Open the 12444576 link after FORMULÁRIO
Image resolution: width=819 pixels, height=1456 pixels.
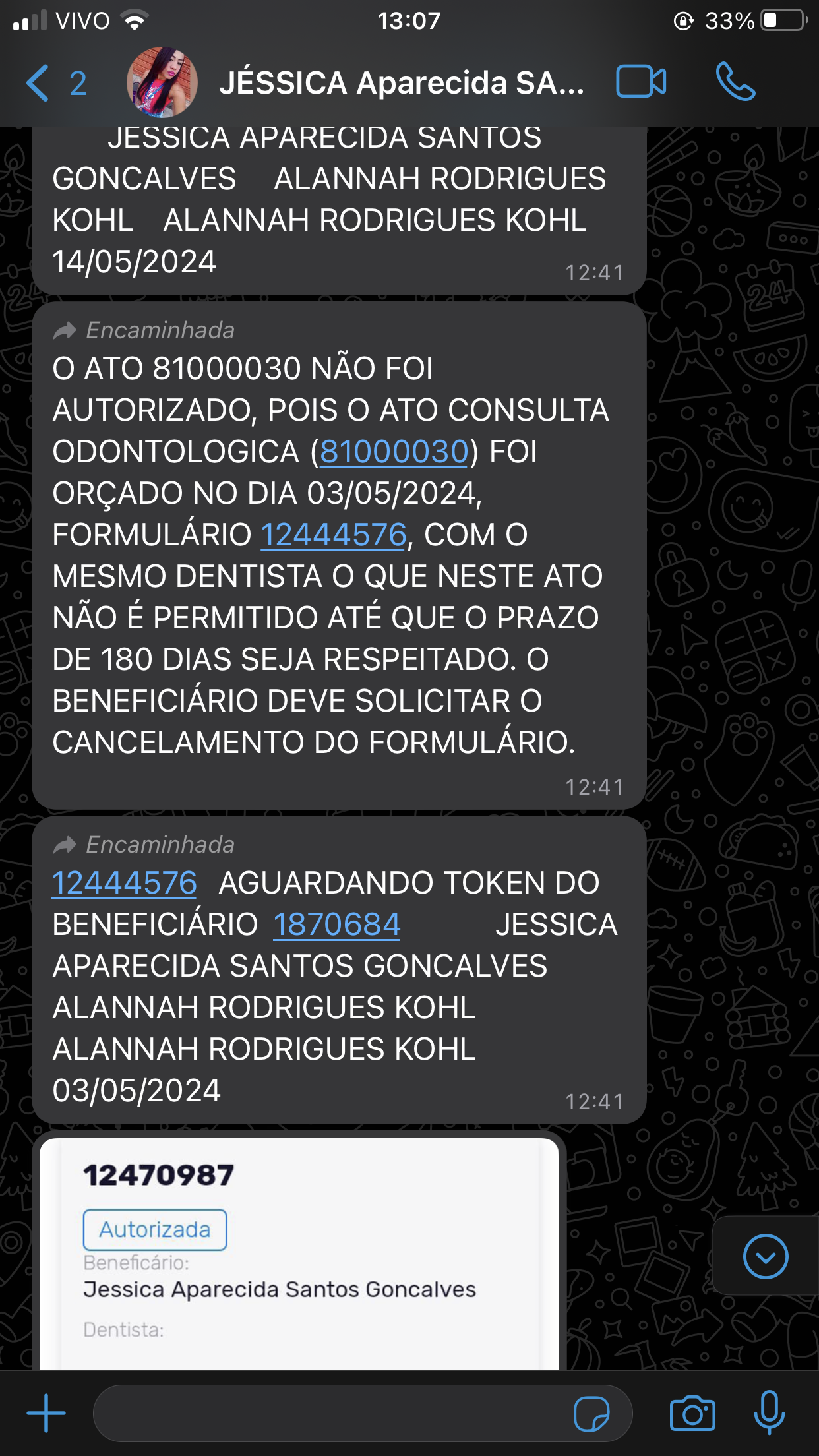click(x=334, y=535)
